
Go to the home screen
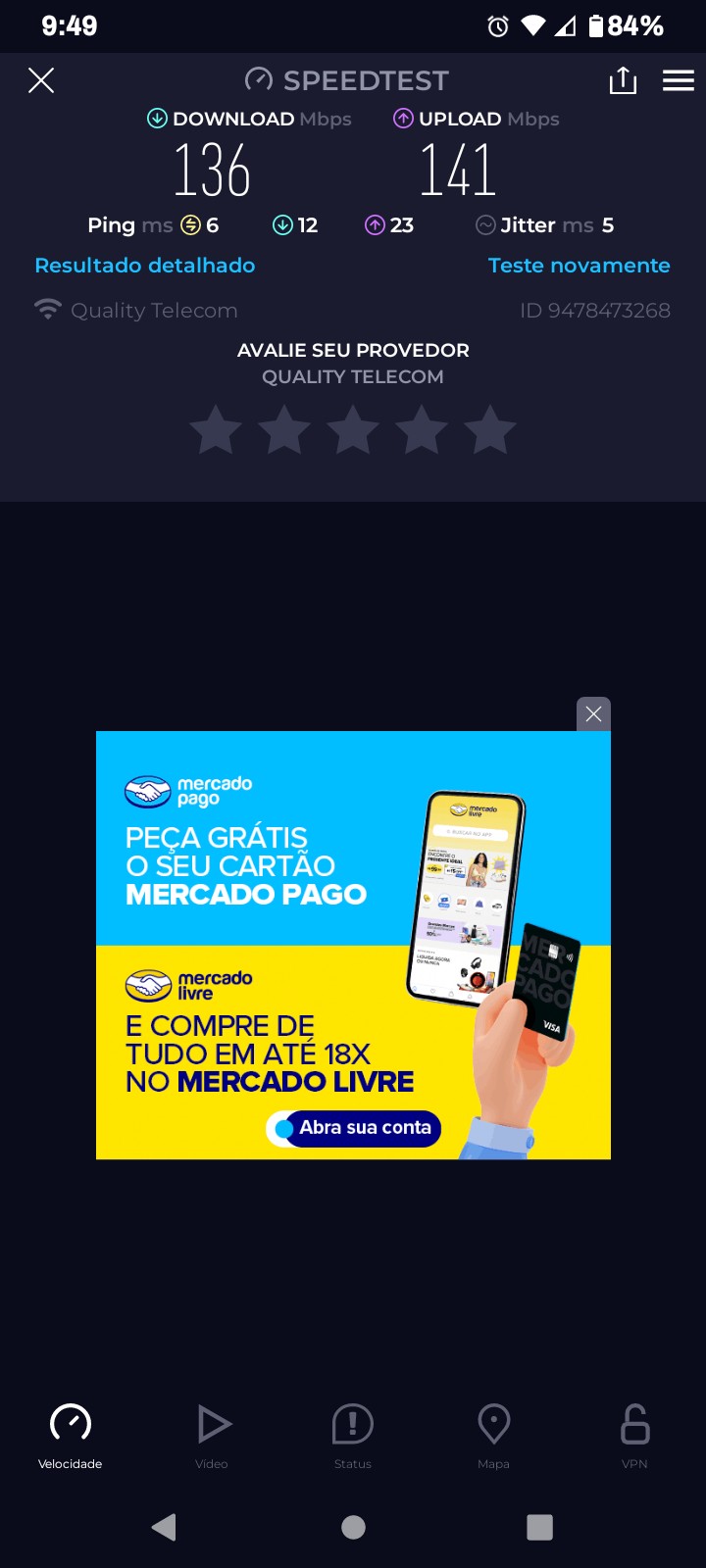pyautogui.click(x=353, y=1527)
